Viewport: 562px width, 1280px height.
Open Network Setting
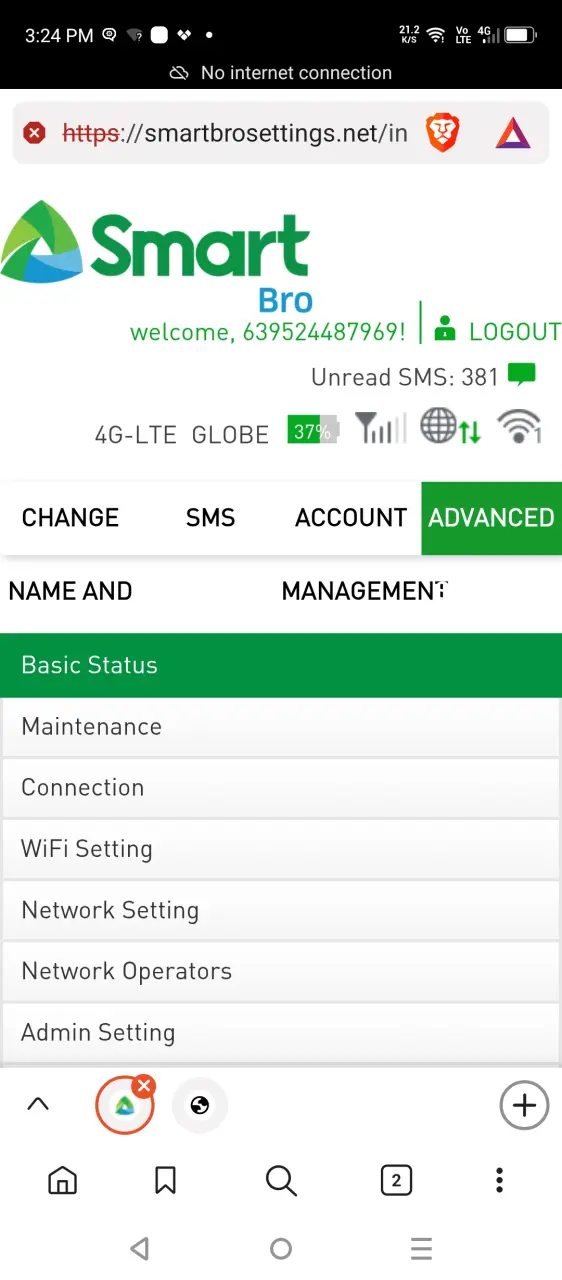281,910
